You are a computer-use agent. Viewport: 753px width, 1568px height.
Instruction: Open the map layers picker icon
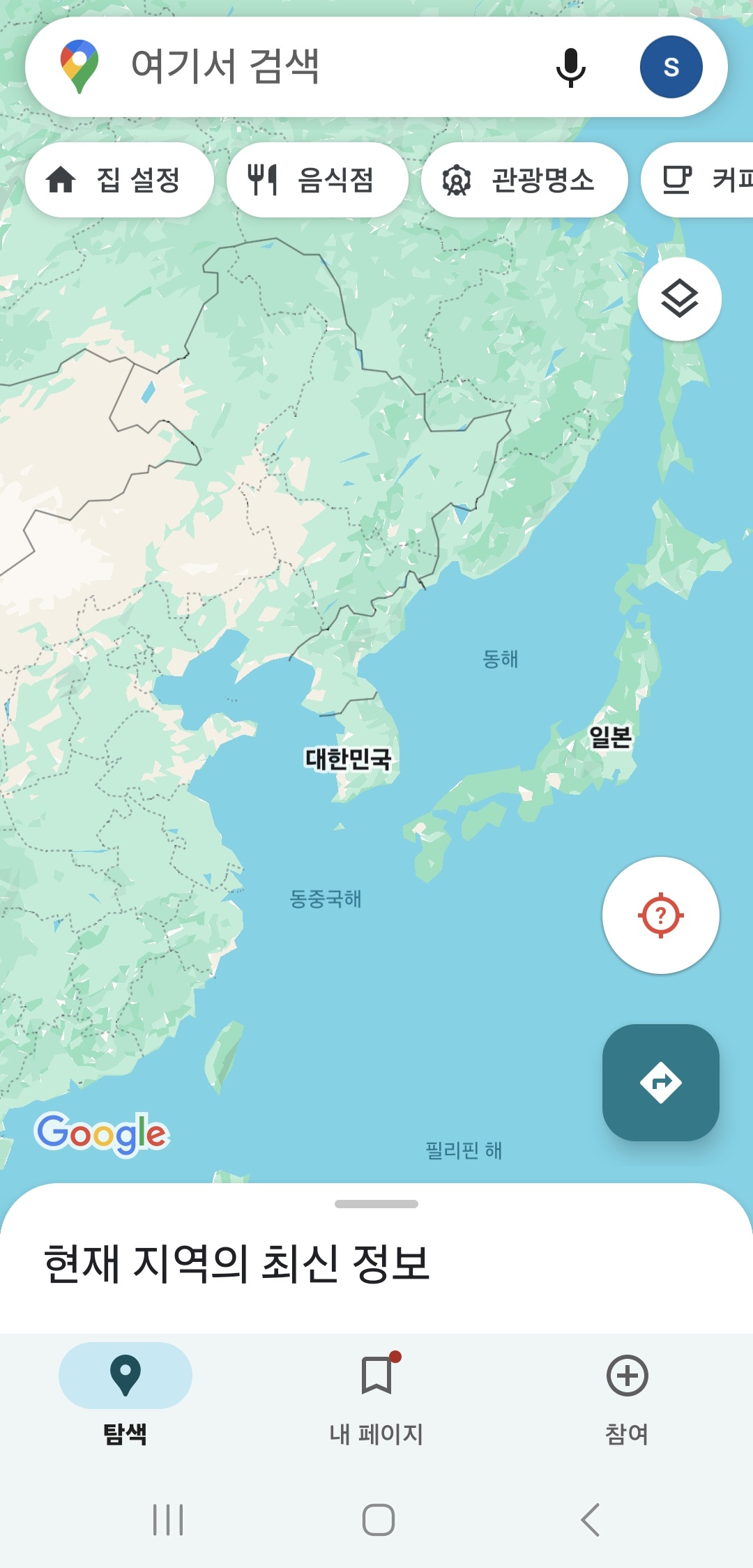680,298
